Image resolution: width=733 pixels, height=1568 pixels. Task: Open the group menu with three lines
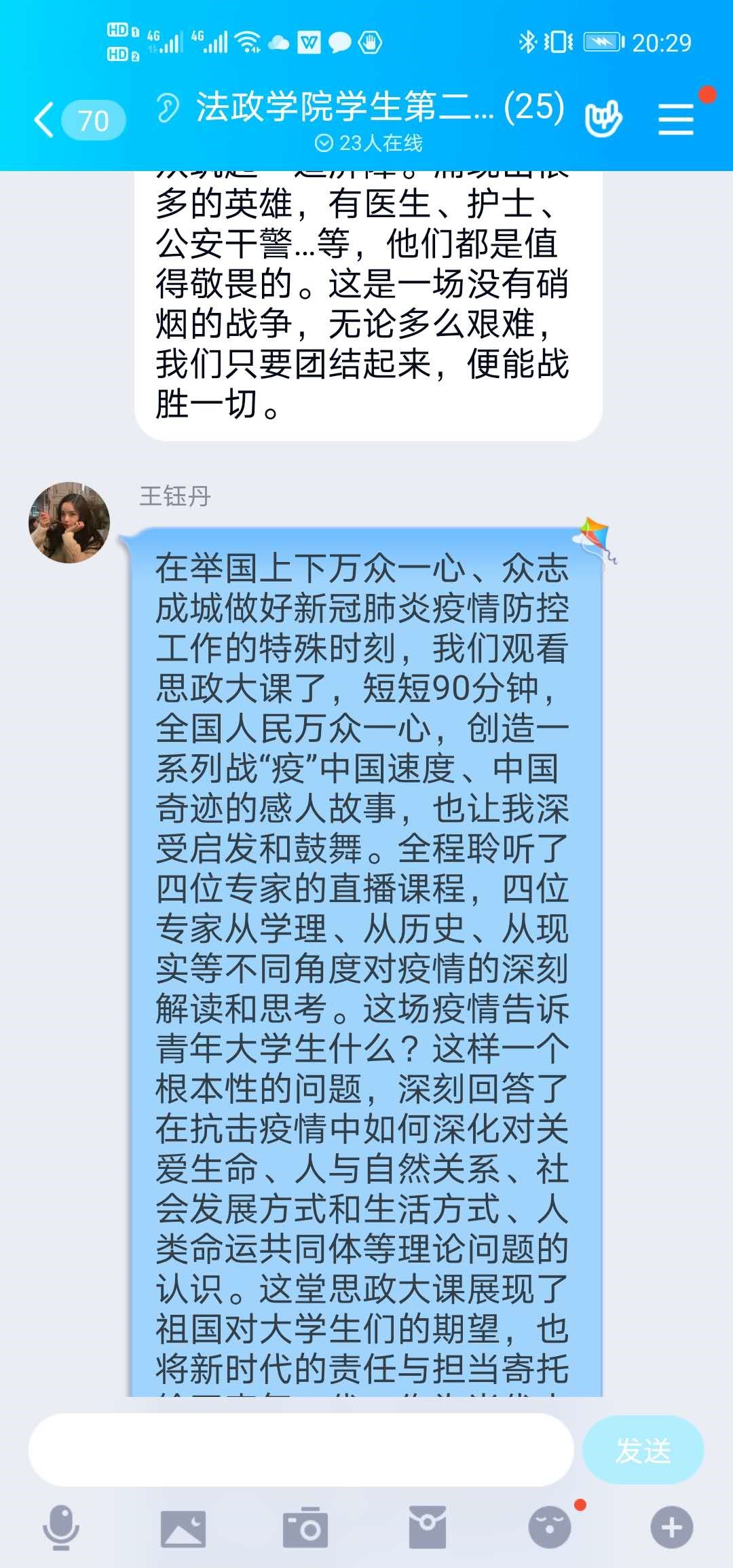(x=676, y=119)
